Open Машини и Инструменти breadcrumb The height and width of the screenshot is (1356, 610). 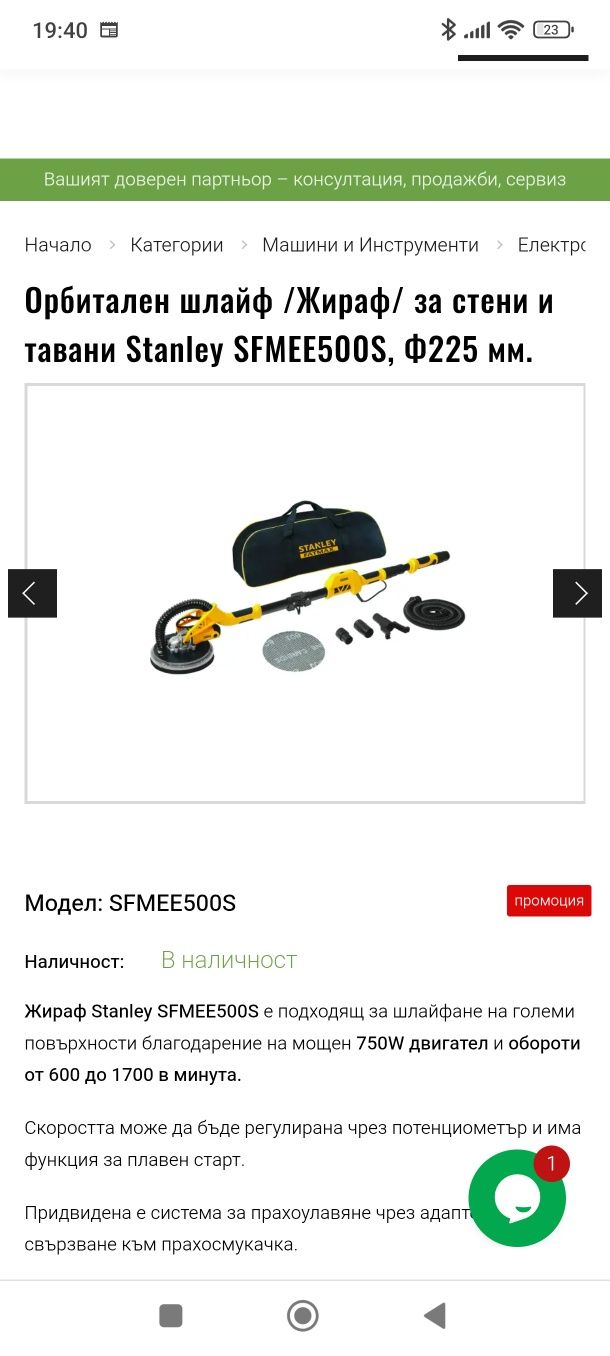click(x=370, y=245)
